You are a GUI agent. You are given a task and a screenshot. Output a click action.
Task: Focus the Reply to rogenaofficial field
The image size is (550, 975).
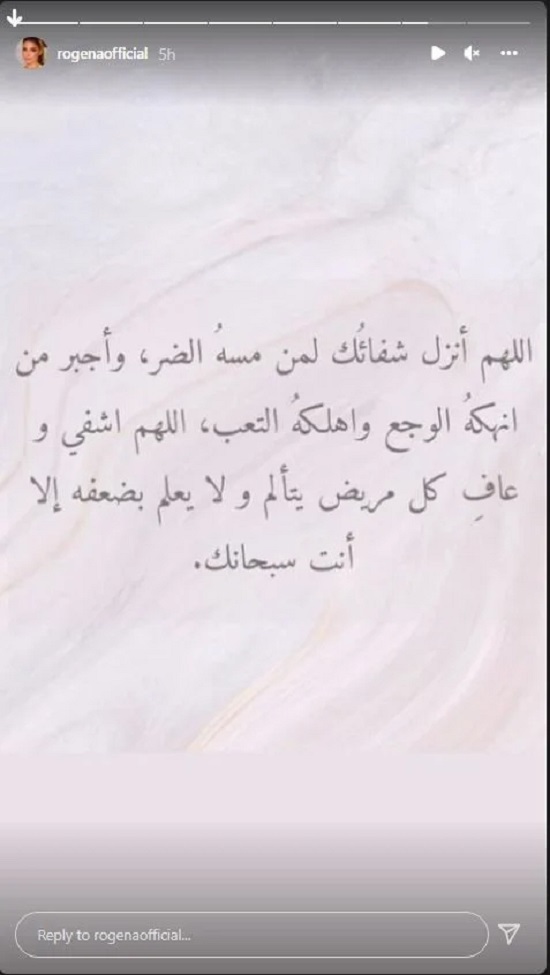coord(252,934)
